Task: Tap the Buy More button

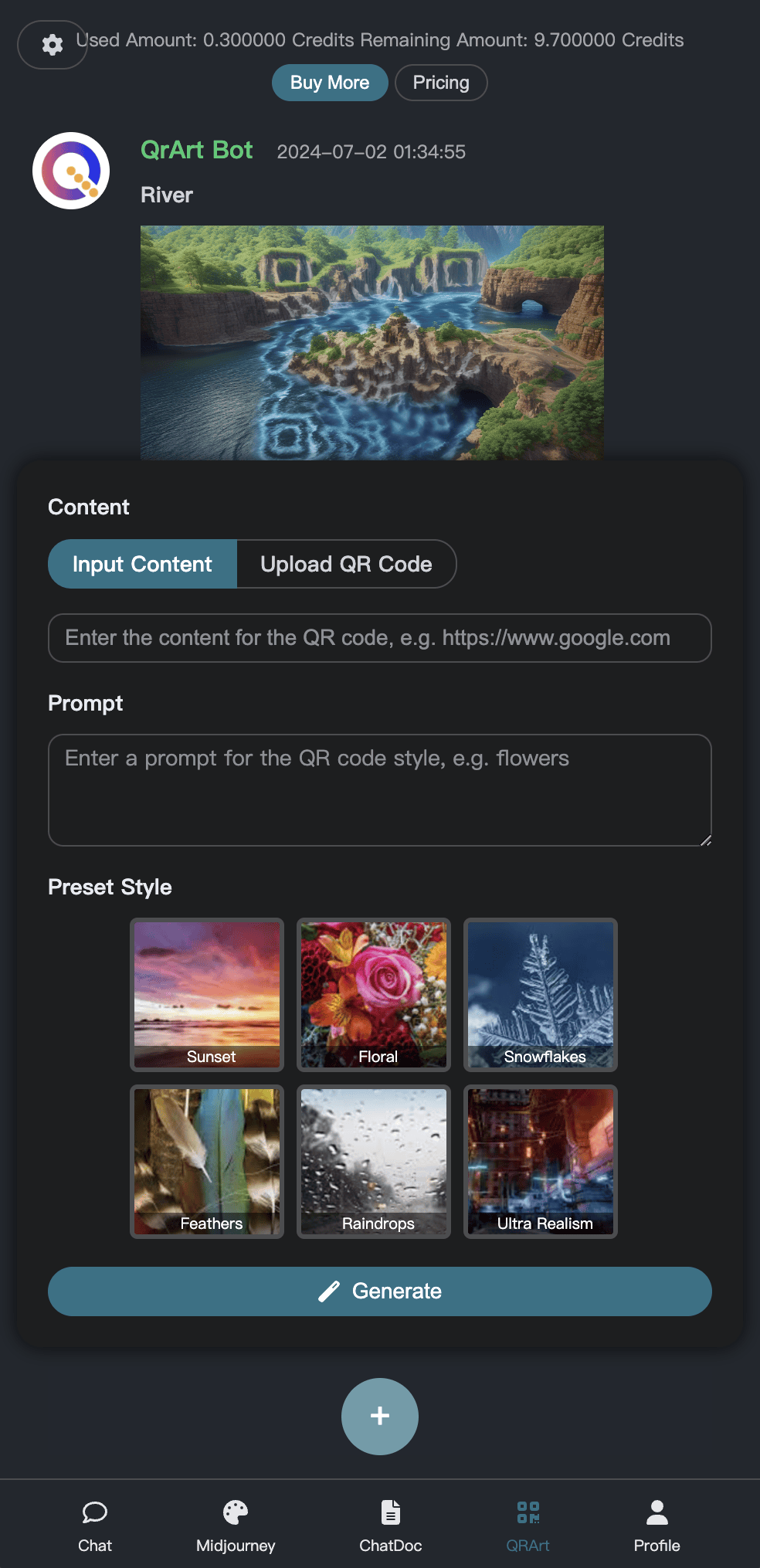Action: pyautogui.click(x=330, y=83)
